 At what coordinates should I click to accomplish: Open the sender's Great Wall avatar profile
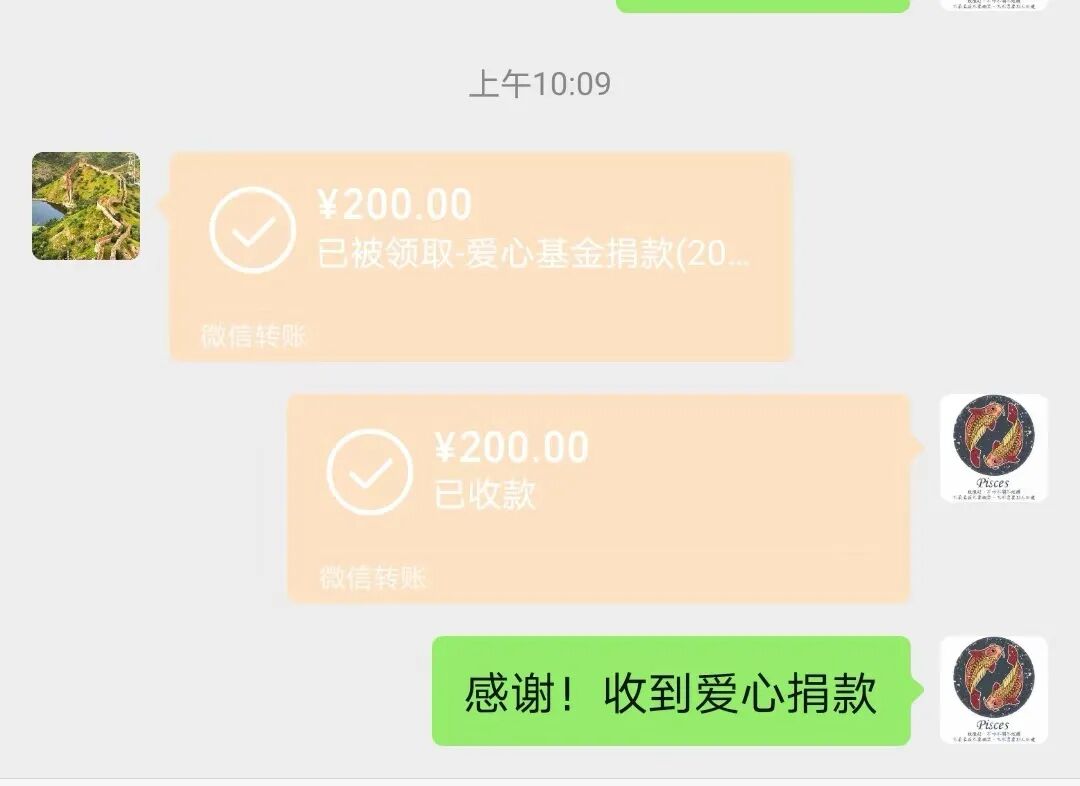[x=86, y=206]
